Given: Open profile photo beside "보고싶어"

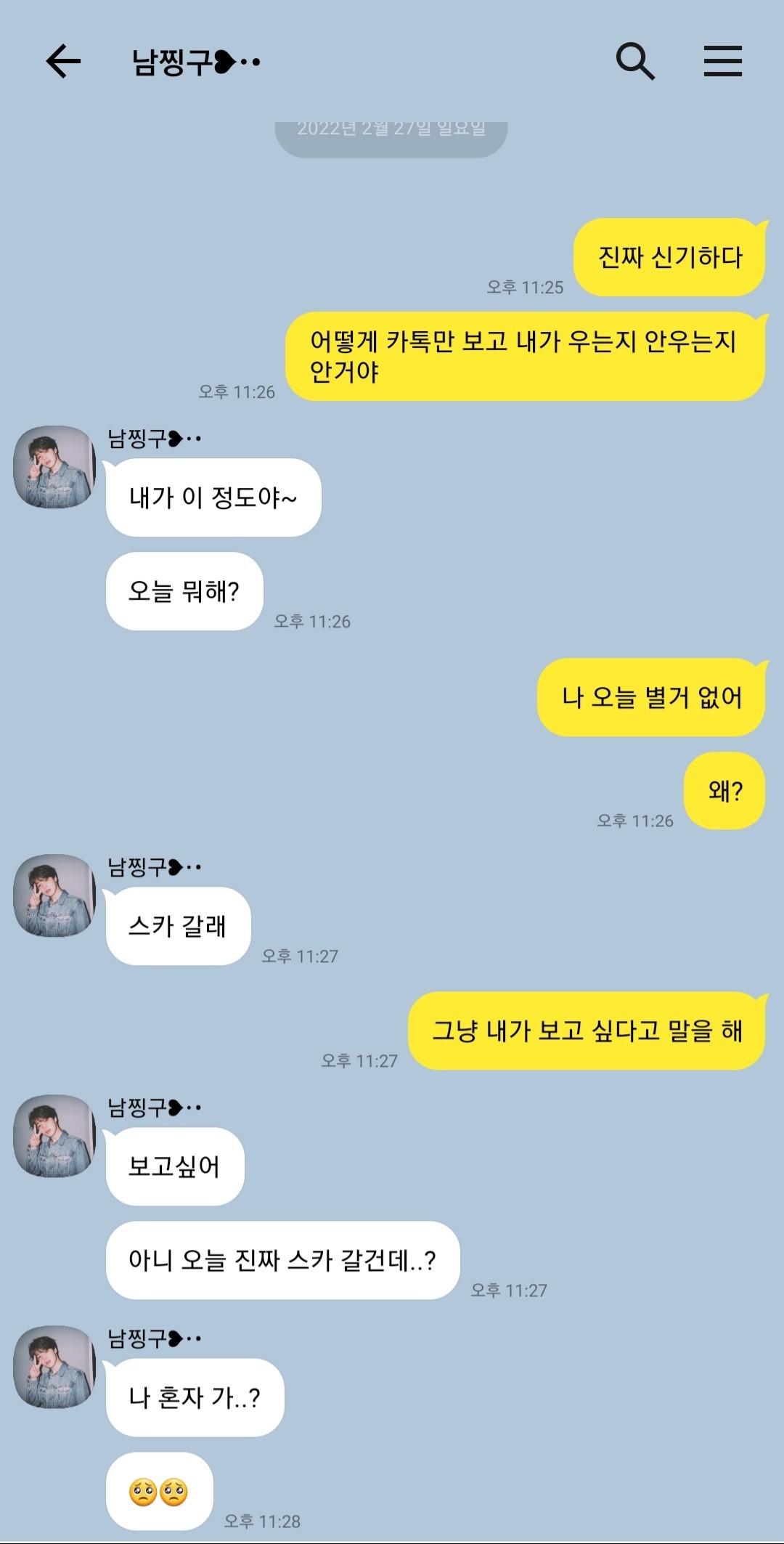Looking at the screenshot, I should point(55,1136).
